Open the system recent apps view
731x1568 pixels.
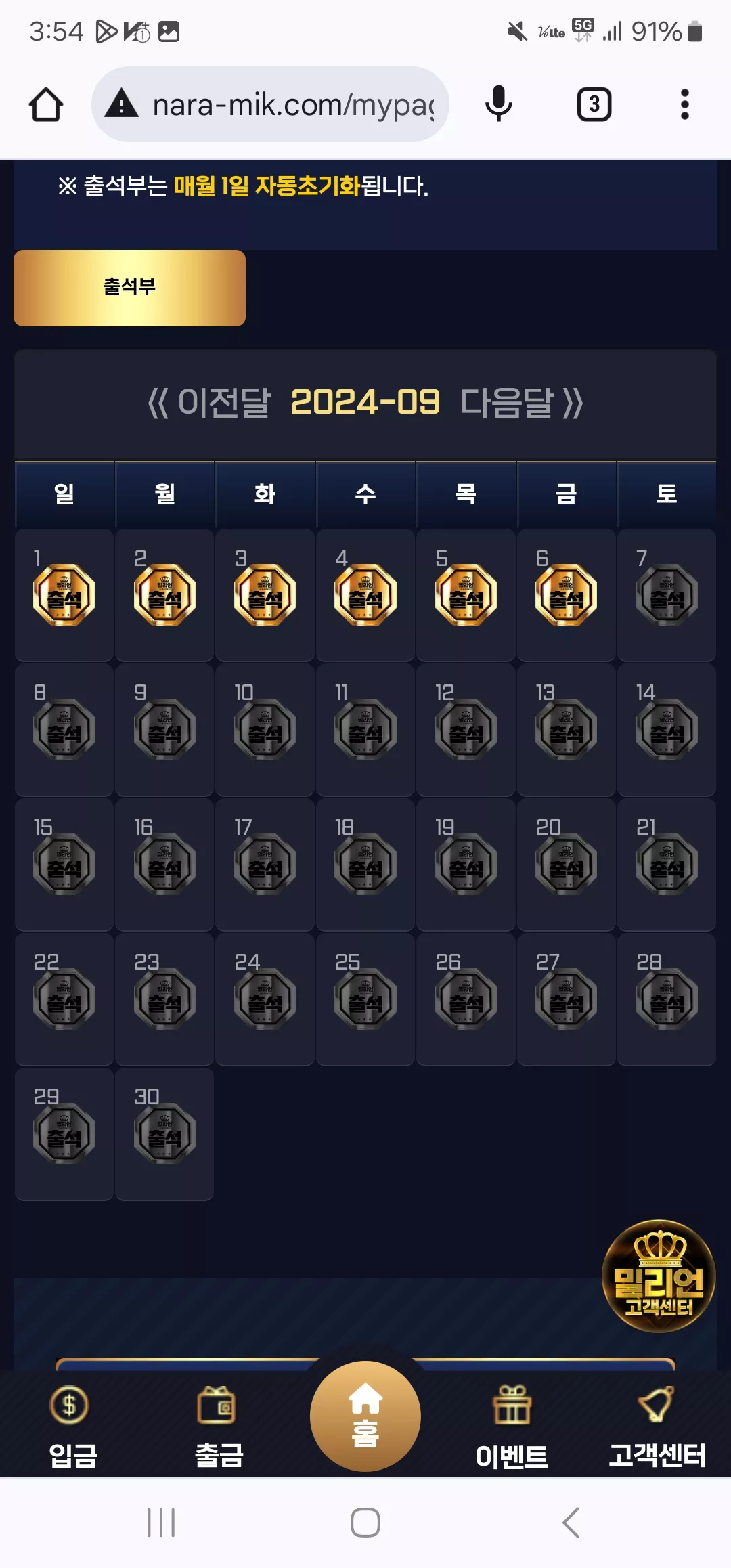pos(161,1523)
